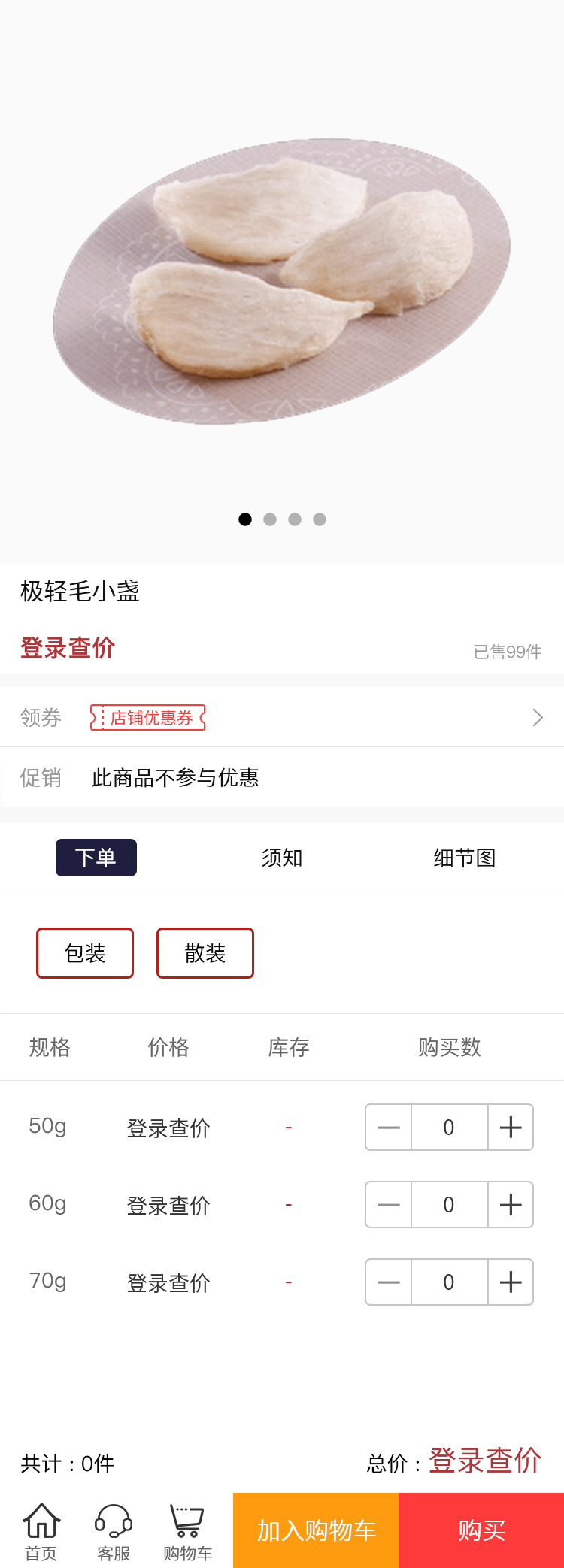Image resolution: width=564 pixels, height=1568 pixels.
Task: Switch to the 须知 tab
Action: [282, 858]
